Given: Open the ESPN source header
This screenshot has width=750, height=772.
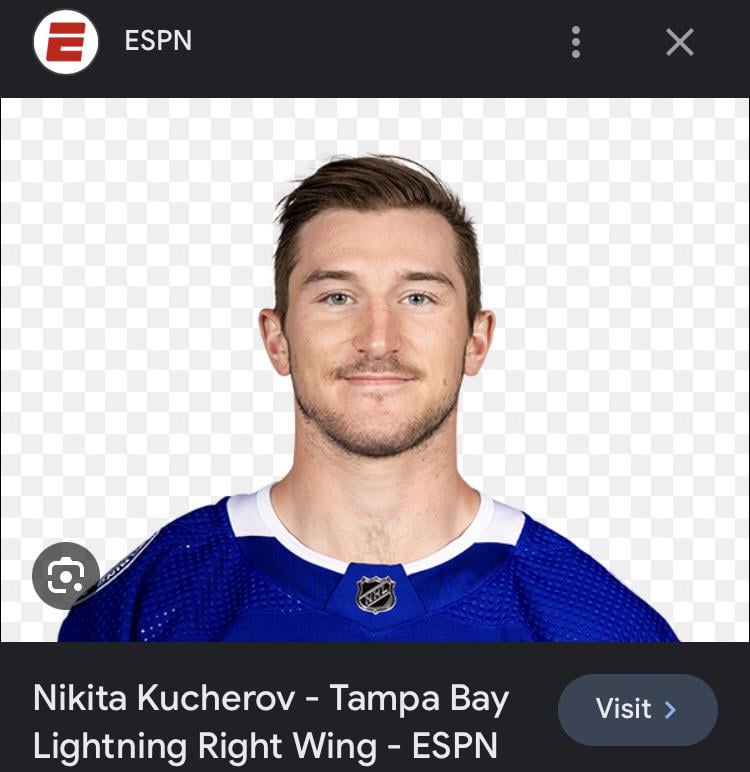Looking at the screenshot, I should pyautogui.click(x=157, y=42).
